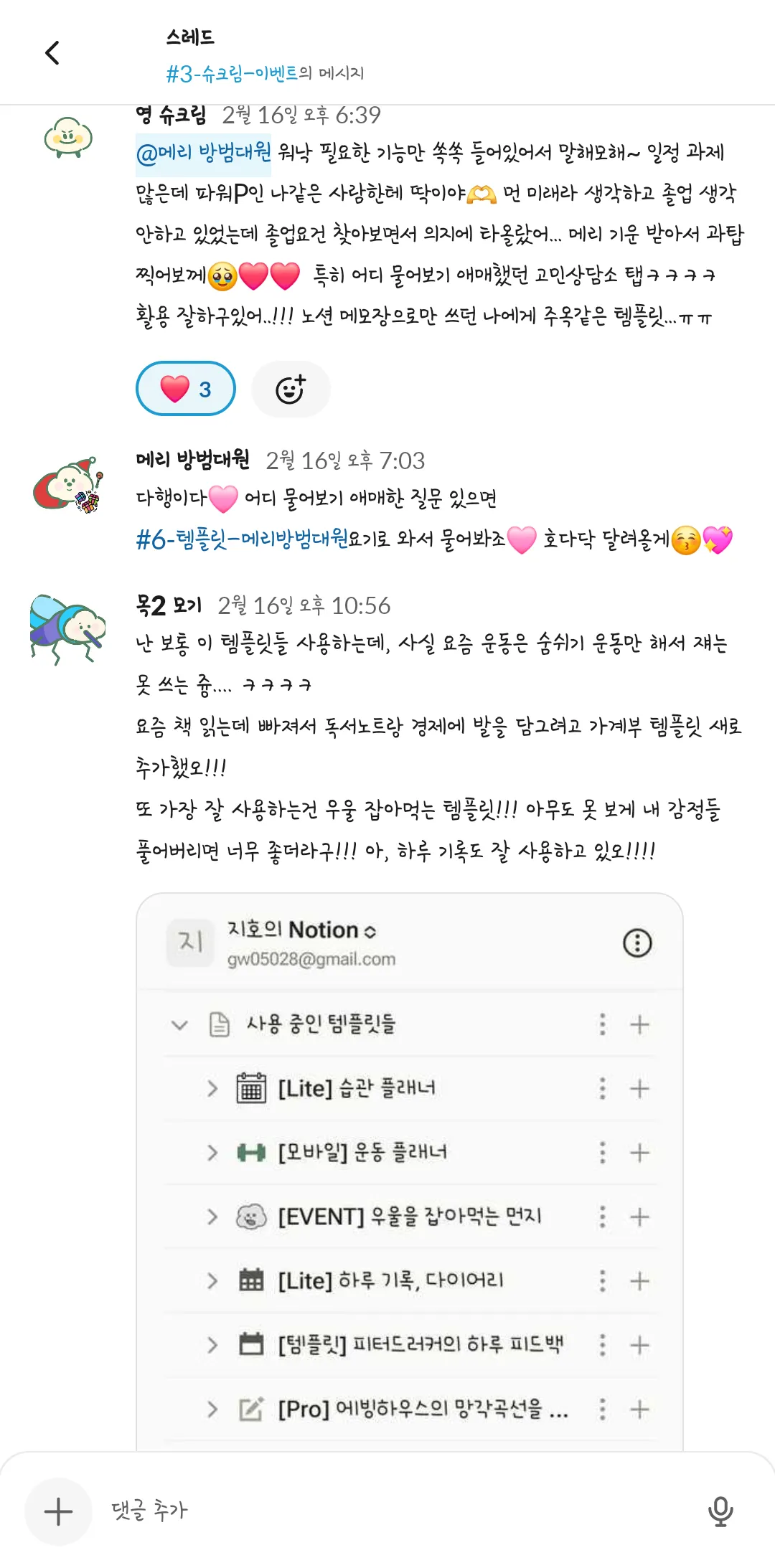Add a new emoji reaction
Image resolution: width=775 pixels, height=1568 pixels.
pyautogui.click(x=291, y=389)
